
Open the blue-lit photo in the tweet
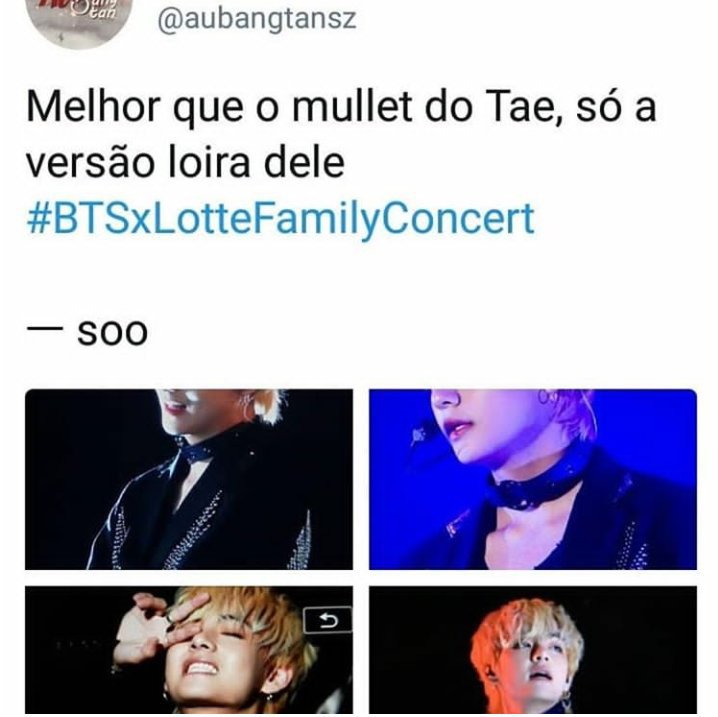tap(532, 479)
